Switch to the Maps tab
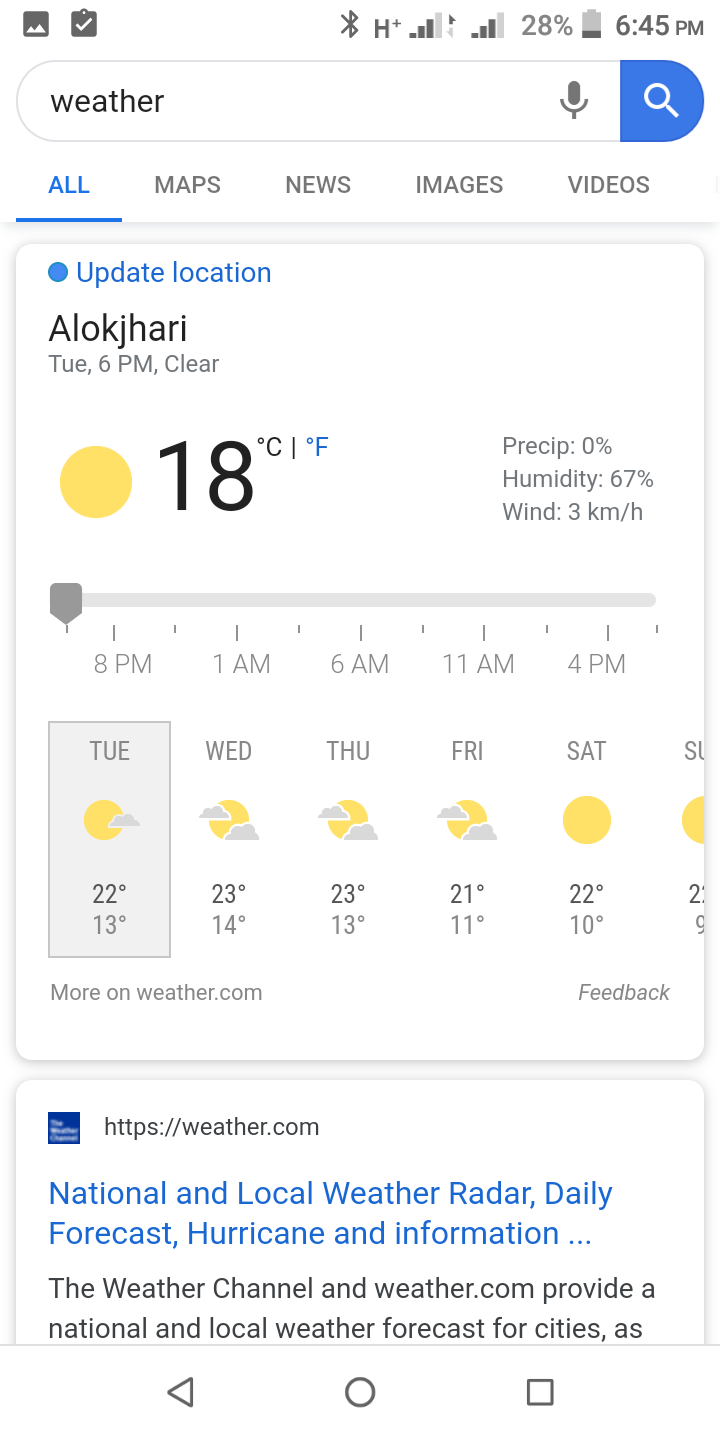The image size is (720, 1440). [187, 185]
